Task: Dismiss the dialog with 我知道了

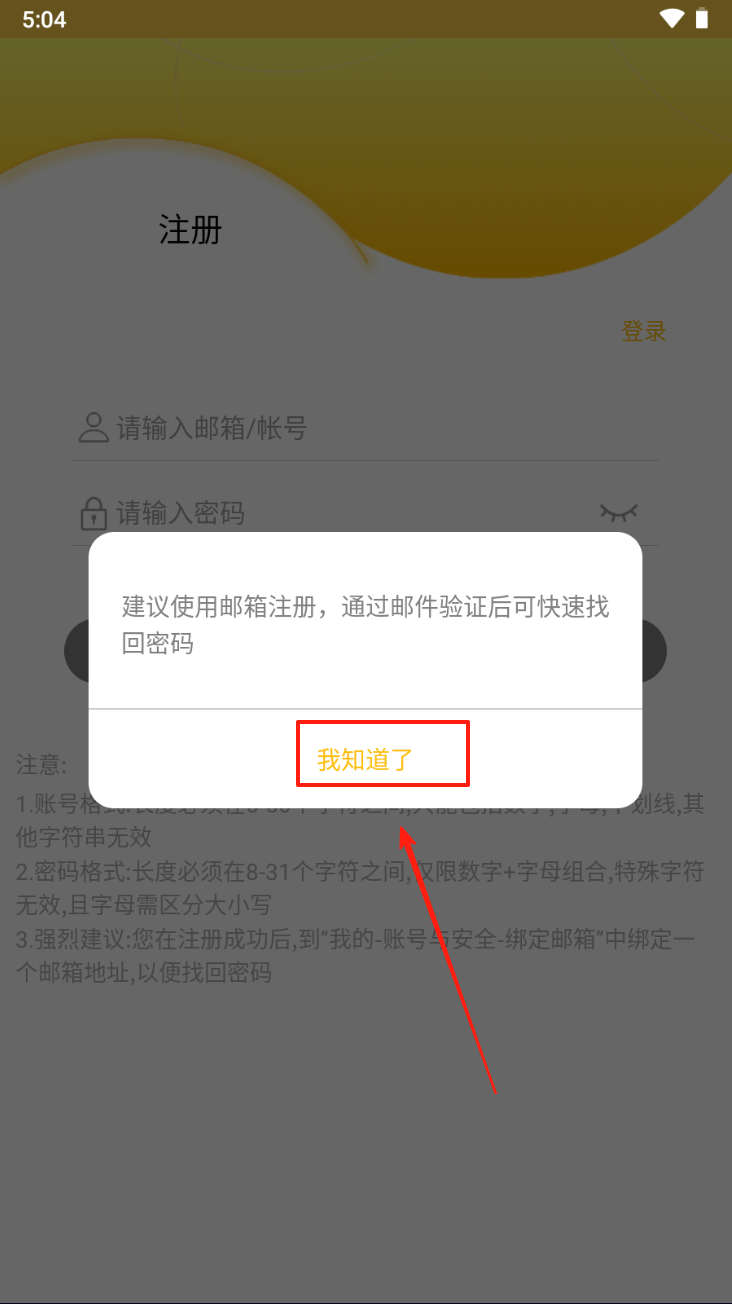Action: point(365,759)
